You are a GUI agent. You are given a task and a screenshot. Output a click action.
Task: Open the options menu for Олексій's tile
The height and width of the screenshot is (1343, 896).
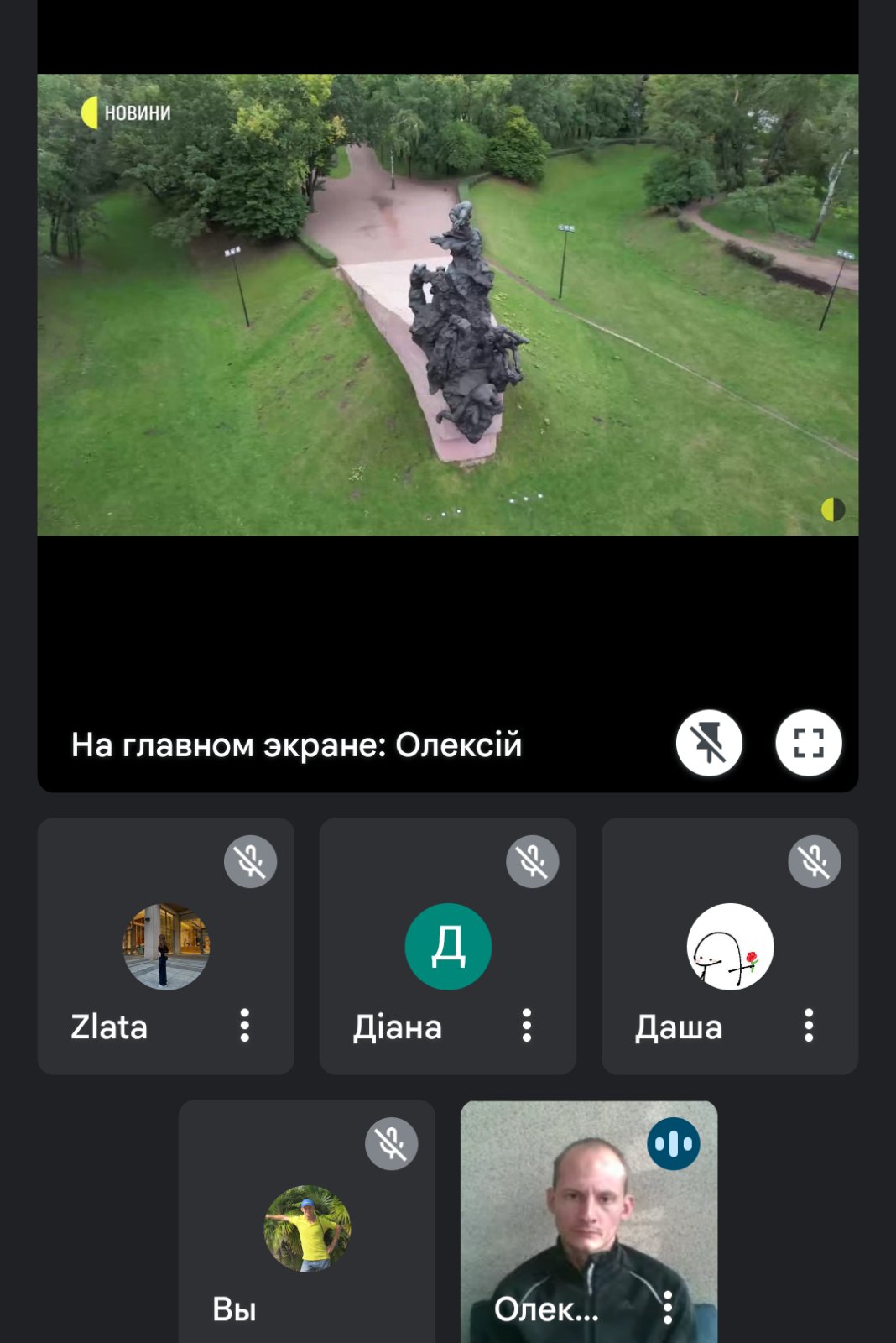click(668, 1308)
